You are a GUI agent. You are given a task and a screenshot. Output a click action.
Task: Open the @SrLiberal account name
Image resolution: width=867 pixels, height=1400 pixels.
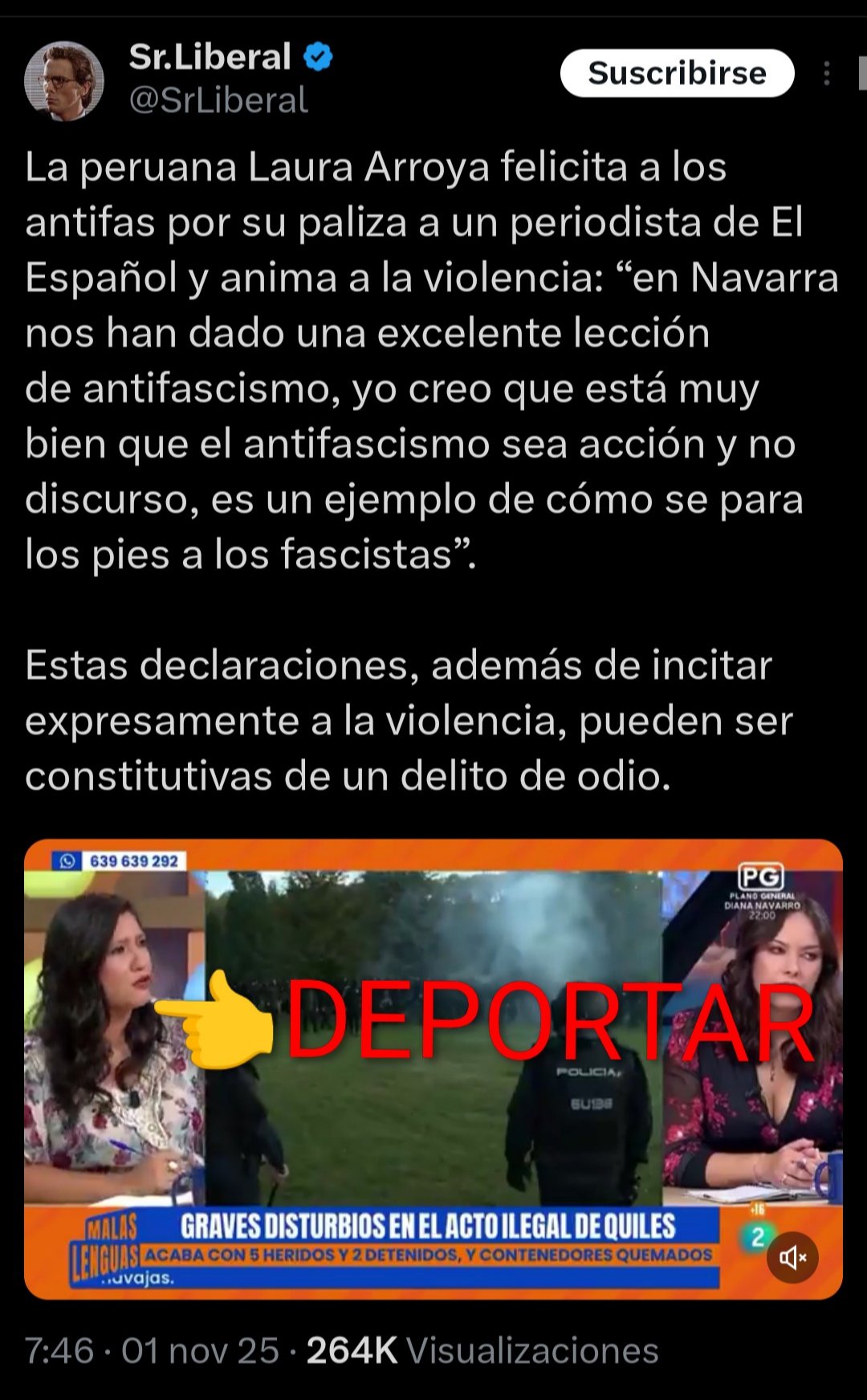point(218,101)
